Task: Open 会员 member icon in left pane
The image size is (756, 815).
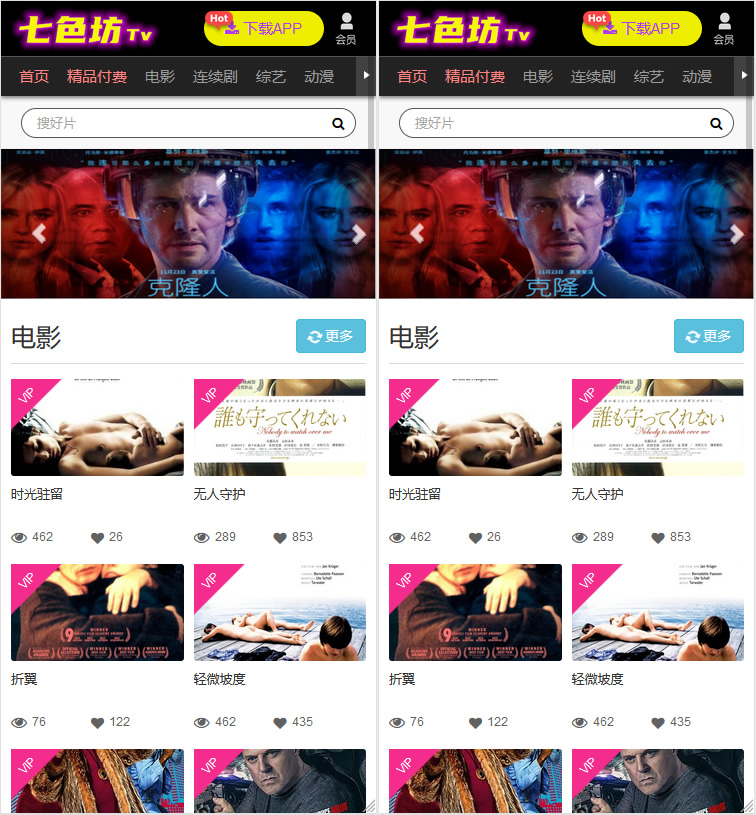Action: tap(346, 29)
